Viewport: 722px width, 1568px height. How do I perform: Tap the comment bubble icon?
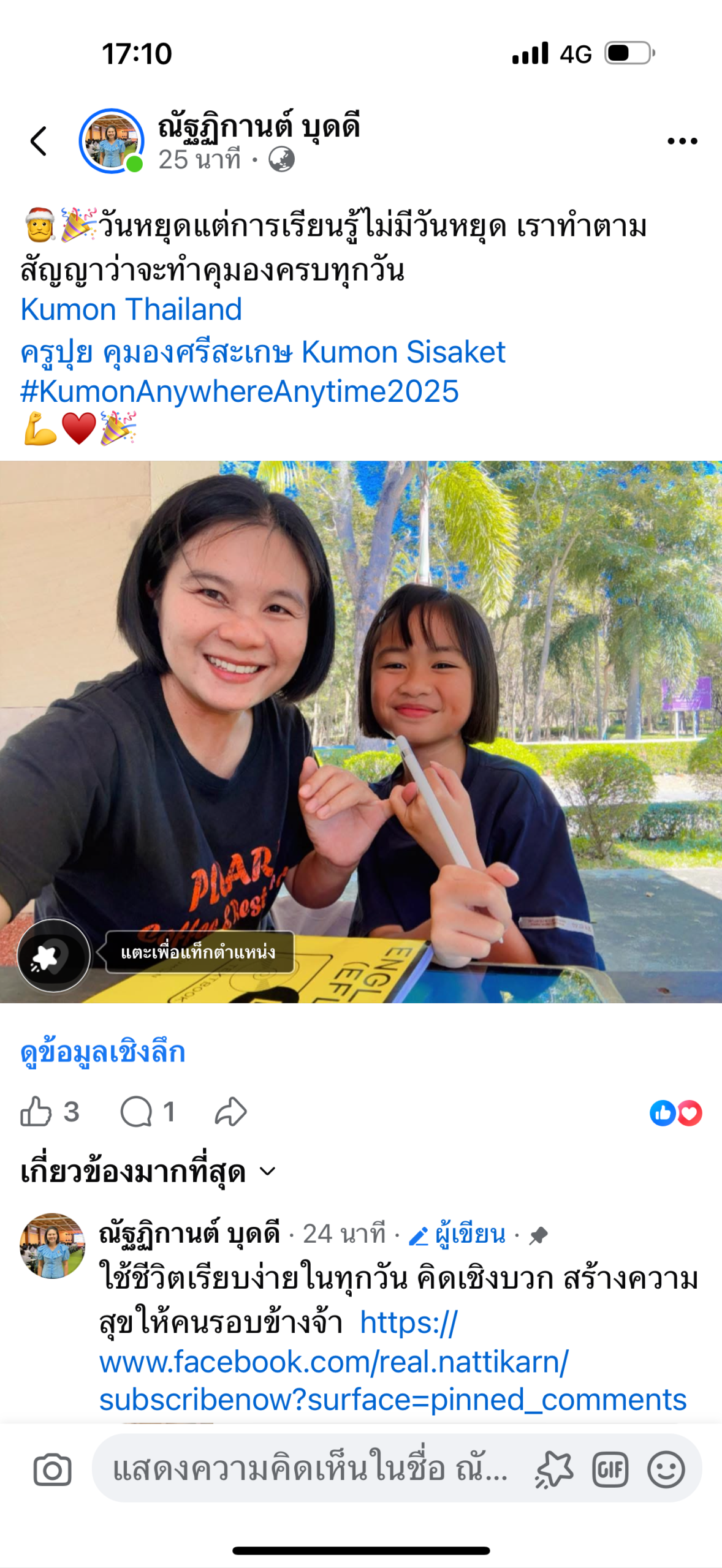pyautogui.click(x=136, y=1112)
